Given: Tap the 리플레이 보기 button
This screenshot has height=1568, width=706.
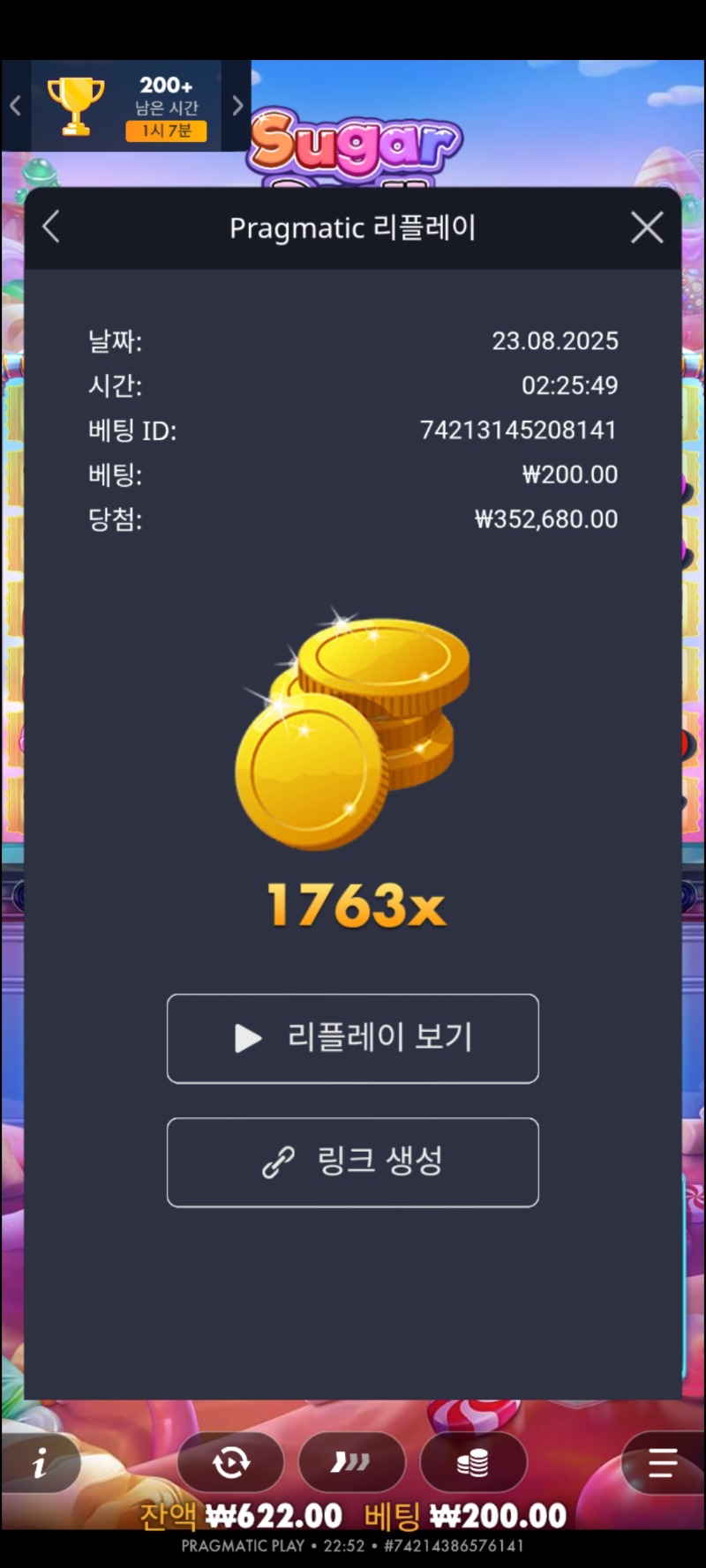Looking at the screenshot, I should tap(352, 1038).
